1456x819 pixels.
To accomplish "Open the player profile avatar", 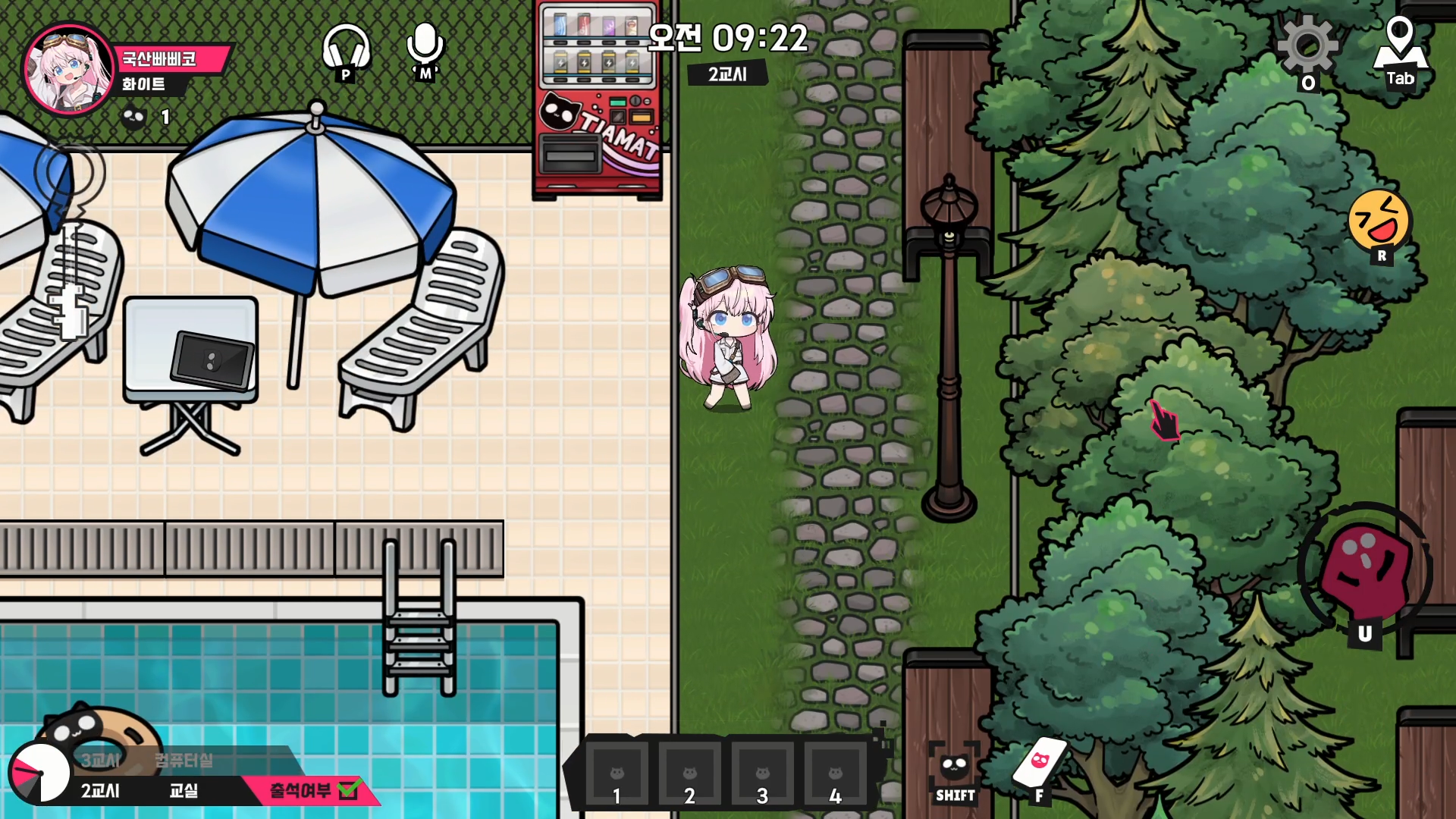I will [x=68, y=69].
